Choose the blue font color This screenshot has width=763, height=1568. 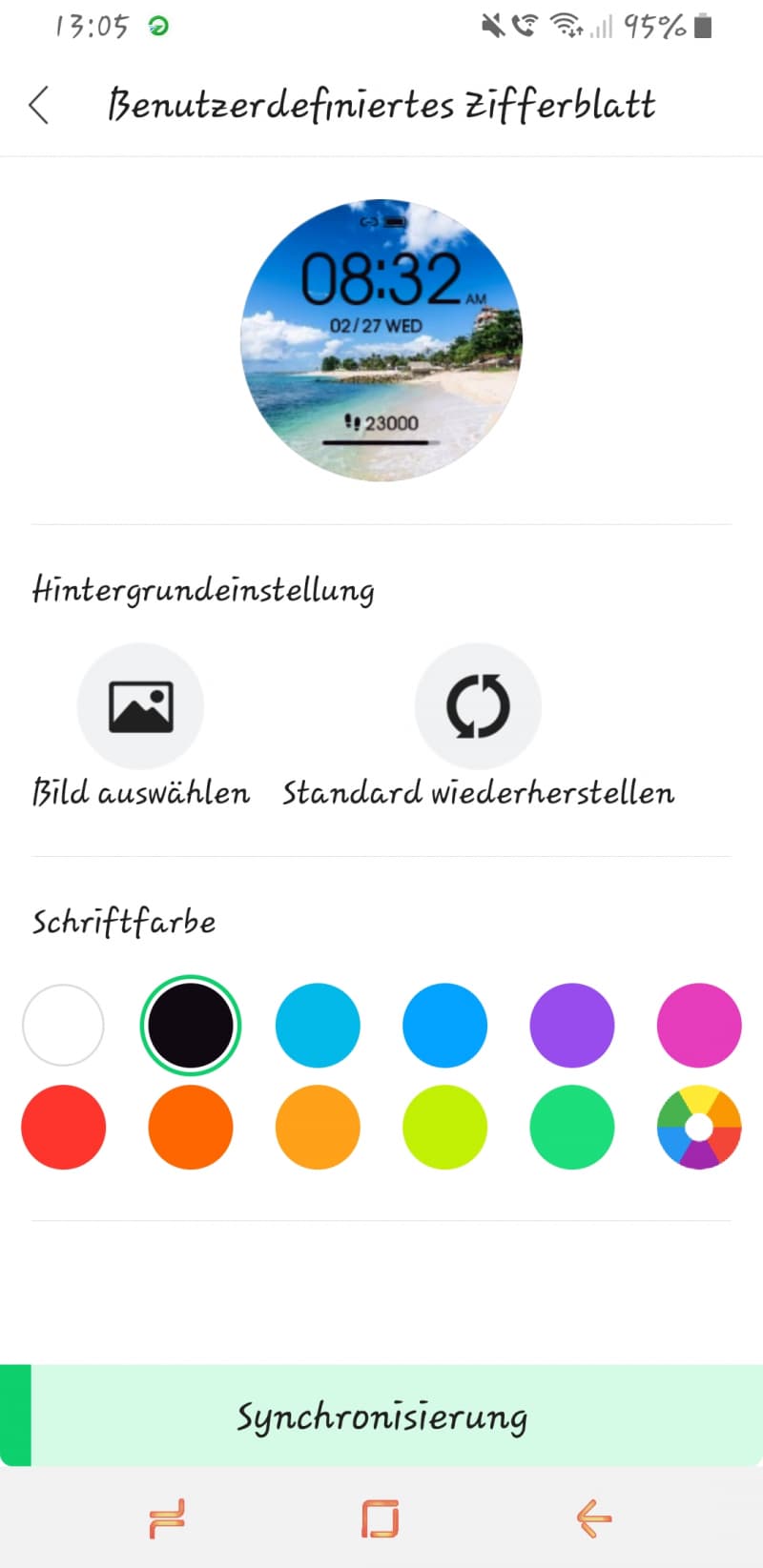coord(445,1026)
